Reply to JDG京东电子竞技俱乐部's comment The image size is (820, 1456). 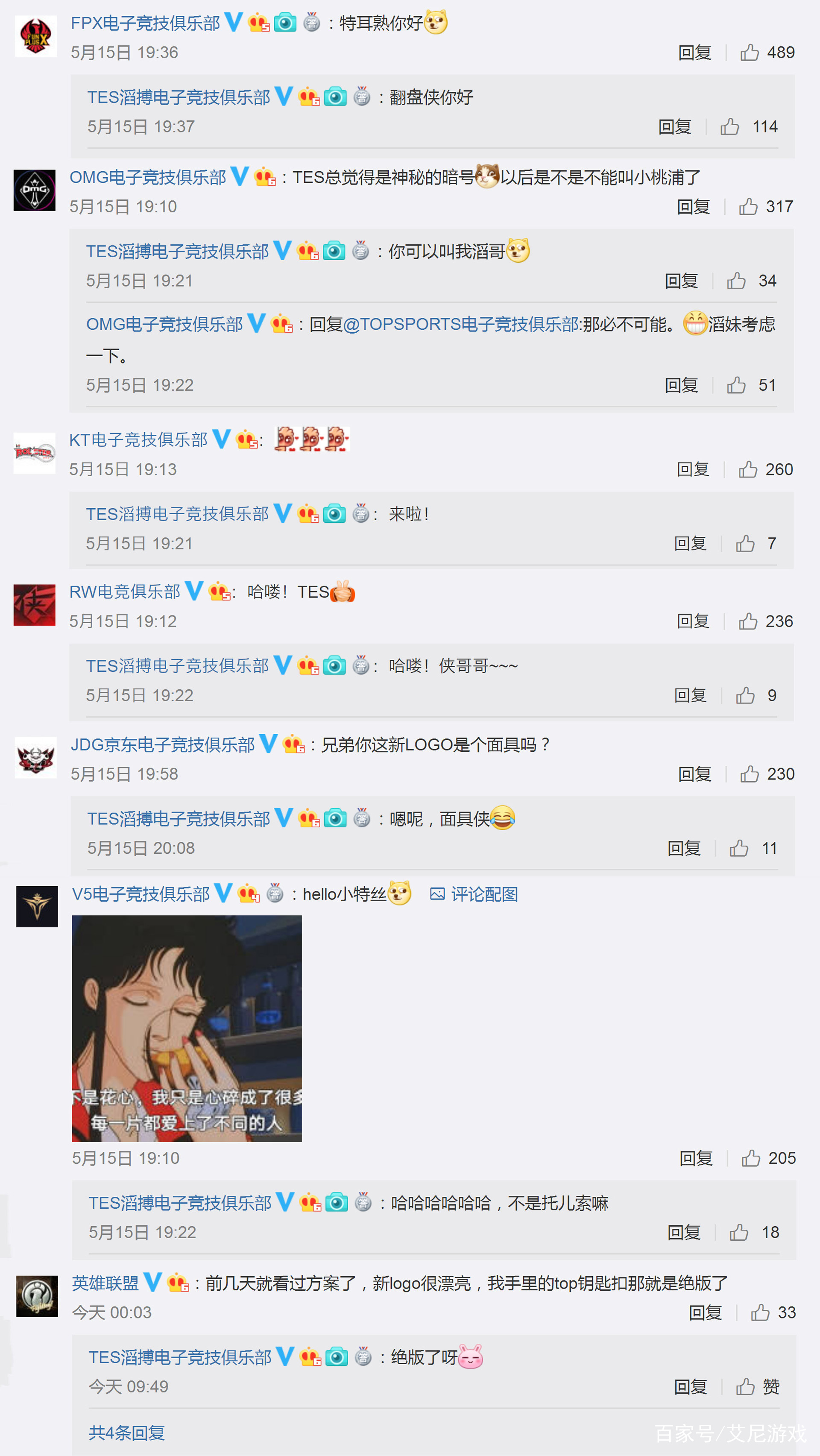coord(694,774)
